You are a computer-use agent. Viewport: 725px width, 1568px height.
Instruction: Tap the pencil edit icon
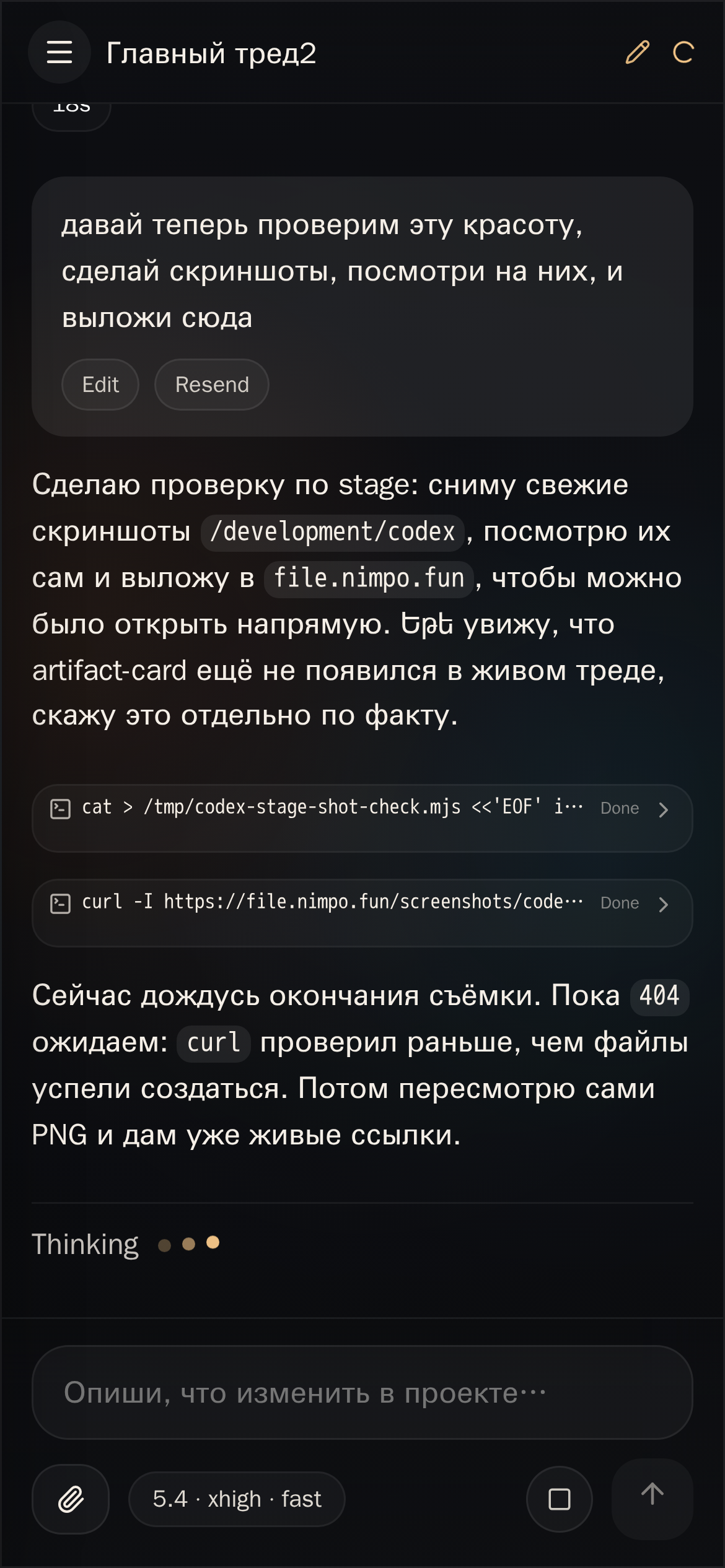point(637,53)
